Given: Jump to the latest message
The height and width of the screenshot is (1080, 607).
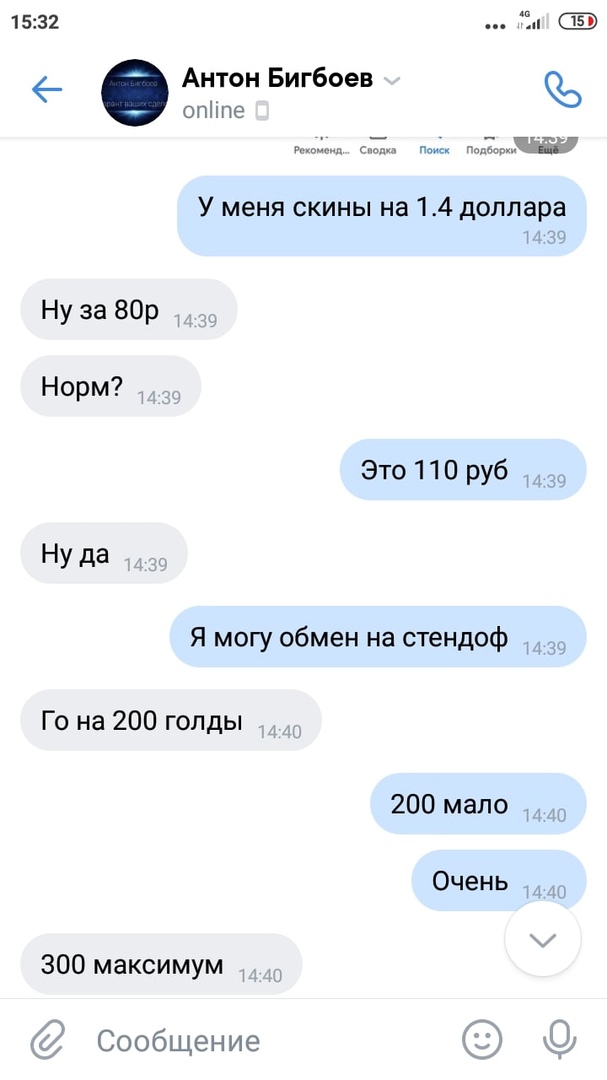Looking at the screenshot, I should click(x=542, y=939).
